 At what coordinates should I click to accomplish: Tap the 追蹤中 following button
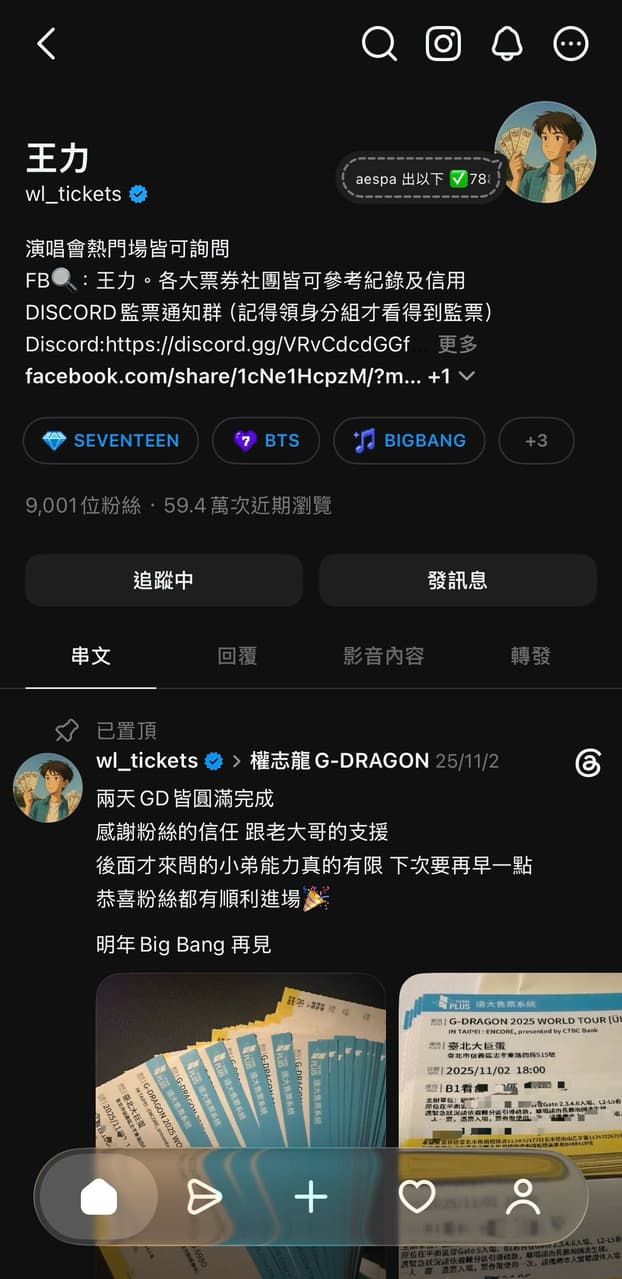click(164, 580)
